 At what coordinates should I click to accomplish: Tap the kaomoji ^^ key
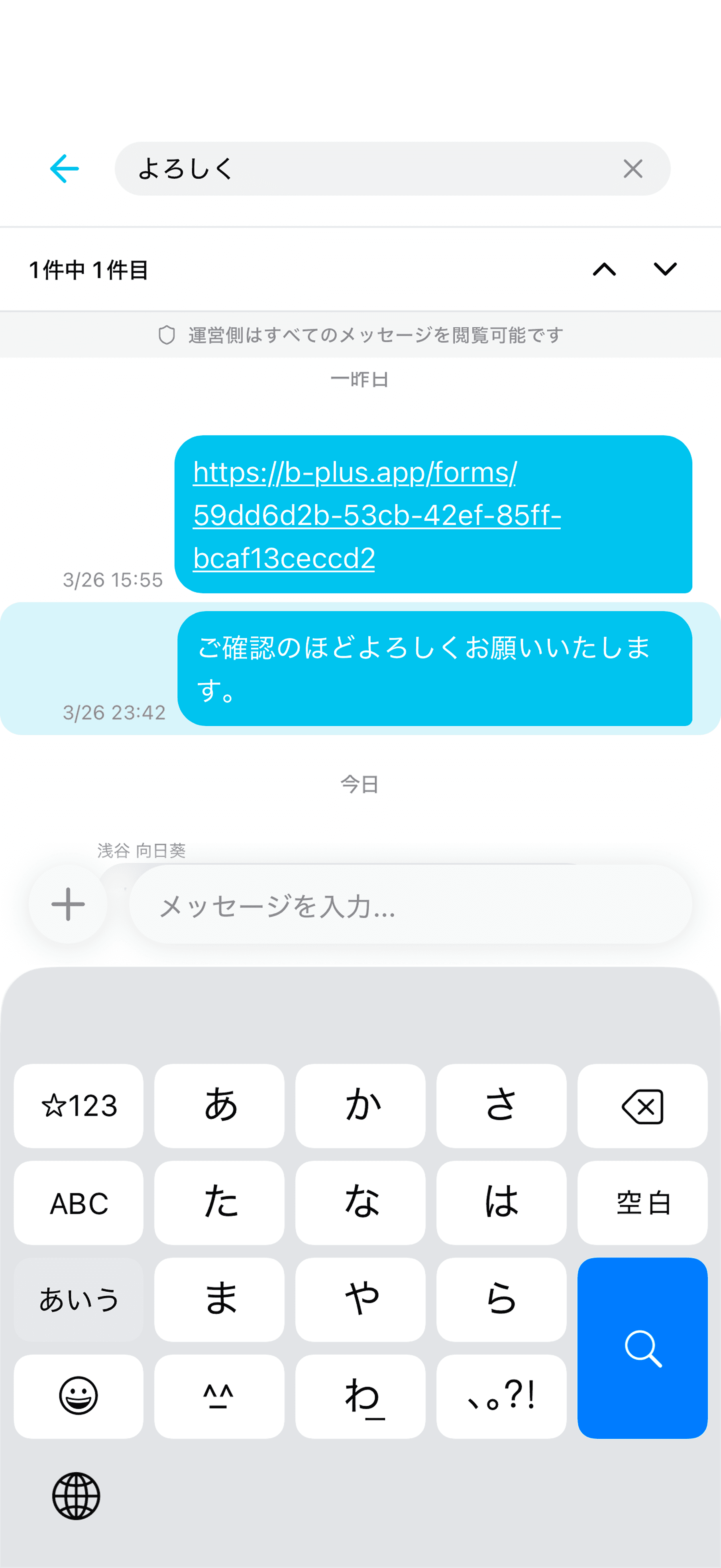219,1396
